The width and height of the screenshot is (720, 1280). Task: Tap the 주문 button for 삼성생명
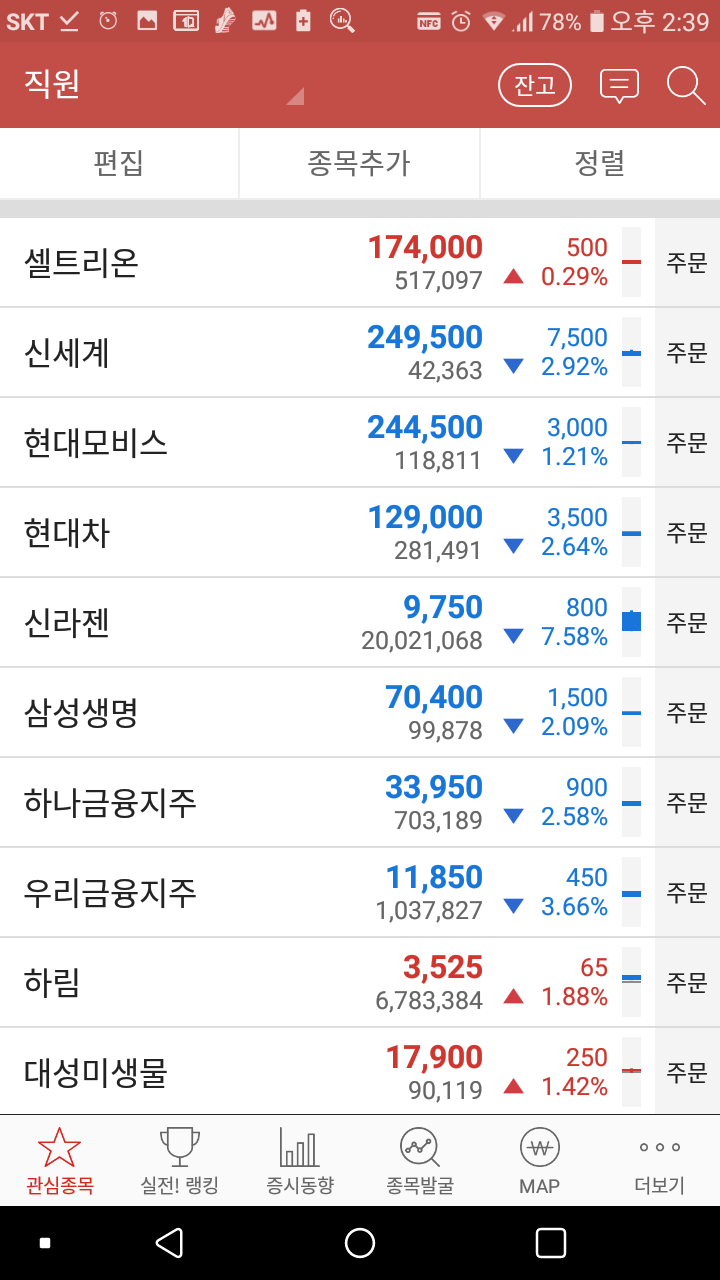tap(687, 713)
